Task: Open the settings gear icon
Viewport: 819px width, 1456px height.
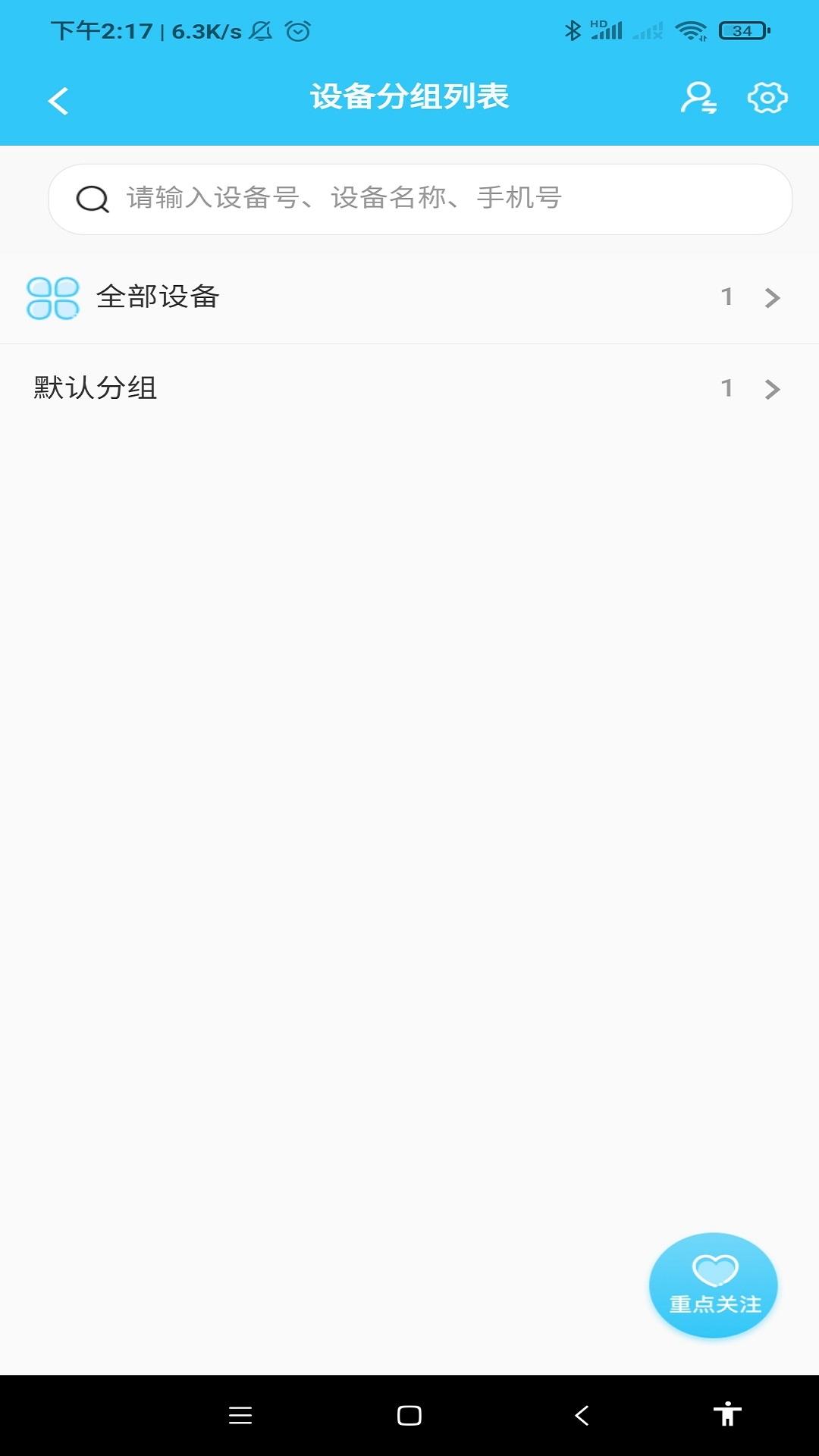Action: click(x=767, y=98)
